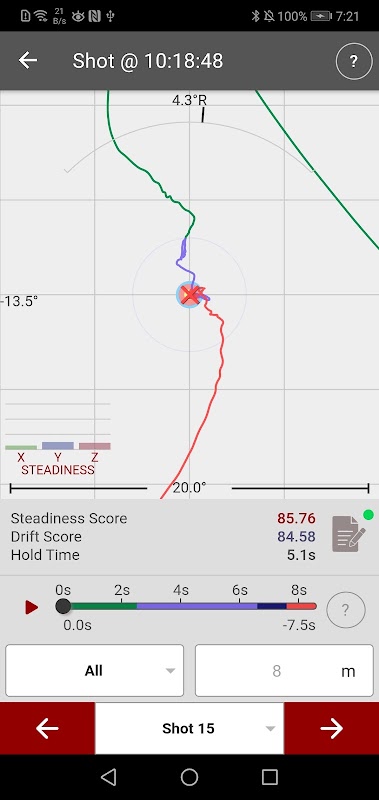
Task: Expand the All filter dropdown
Action: (x=94, y=670)
